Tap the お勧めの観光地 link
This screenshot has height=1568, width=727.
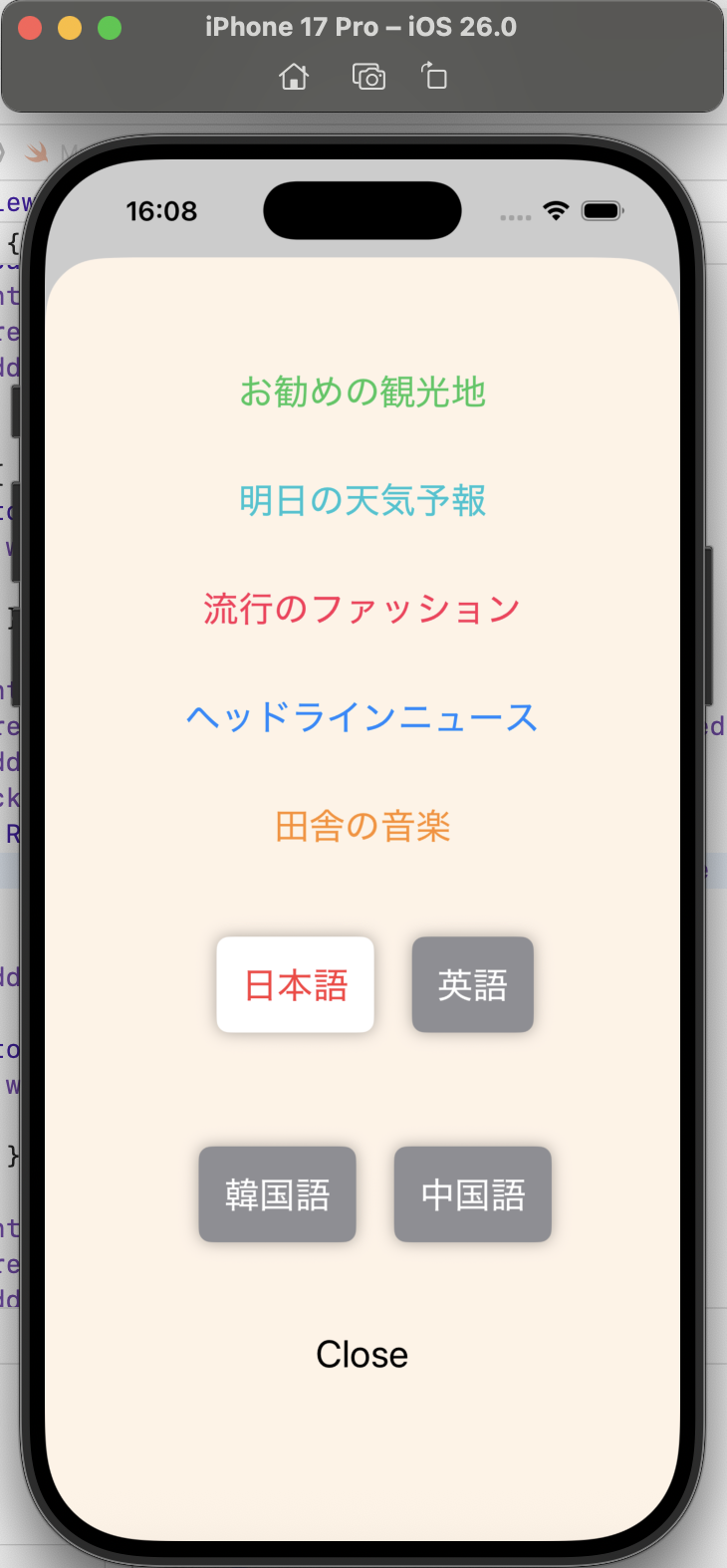coord(363,392)
